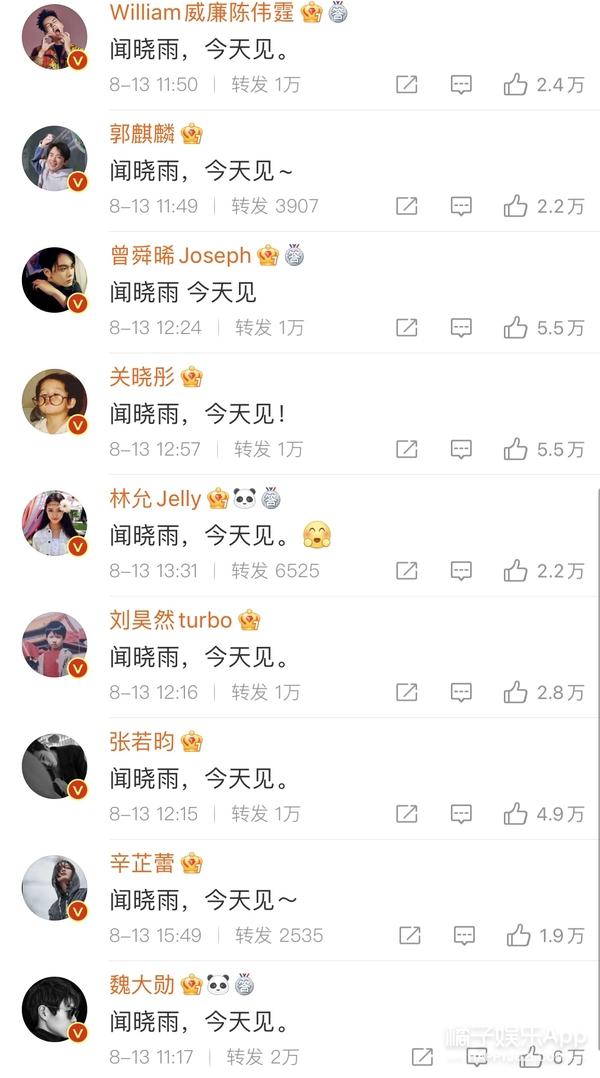Open comments on William威廉陈伟霆's post
The width and height of the screenshot is (600, 1078).
(461, 85)
